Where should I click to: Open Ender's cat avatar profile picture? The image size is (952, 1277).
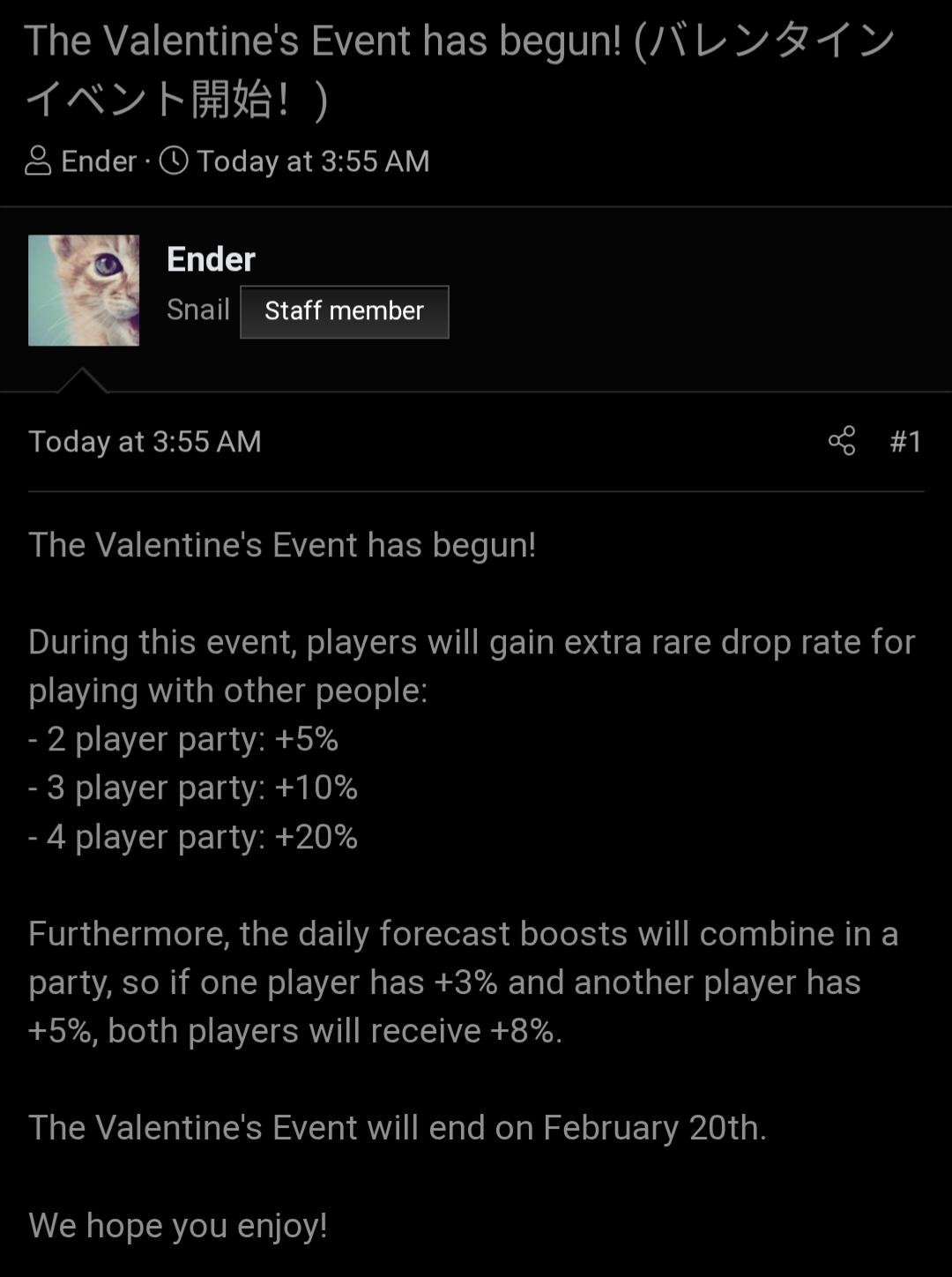point(84,290)
